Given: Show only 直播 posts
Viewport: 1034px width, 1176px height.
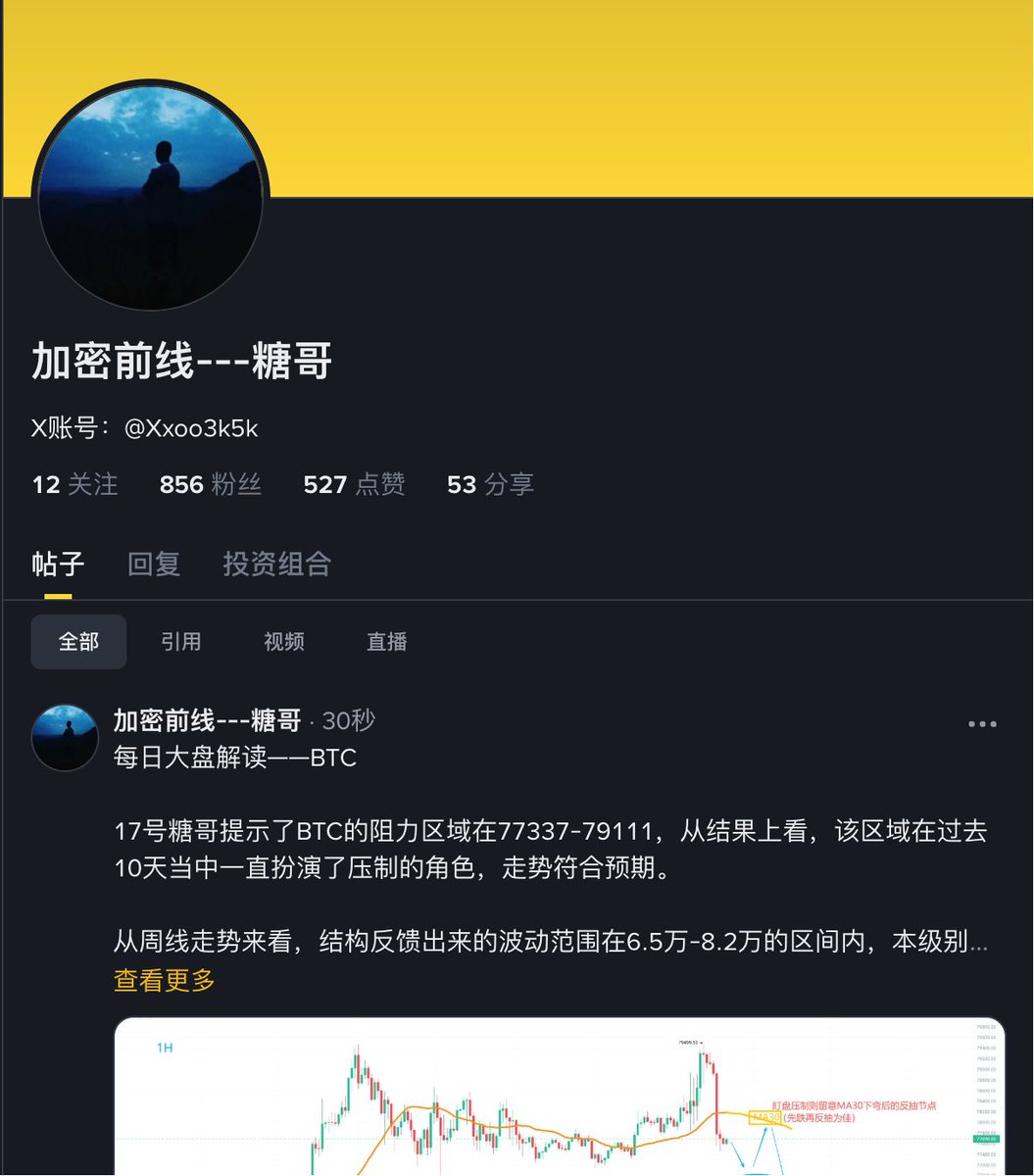Looking at the screenshot, I should click(x=387, y=642).
